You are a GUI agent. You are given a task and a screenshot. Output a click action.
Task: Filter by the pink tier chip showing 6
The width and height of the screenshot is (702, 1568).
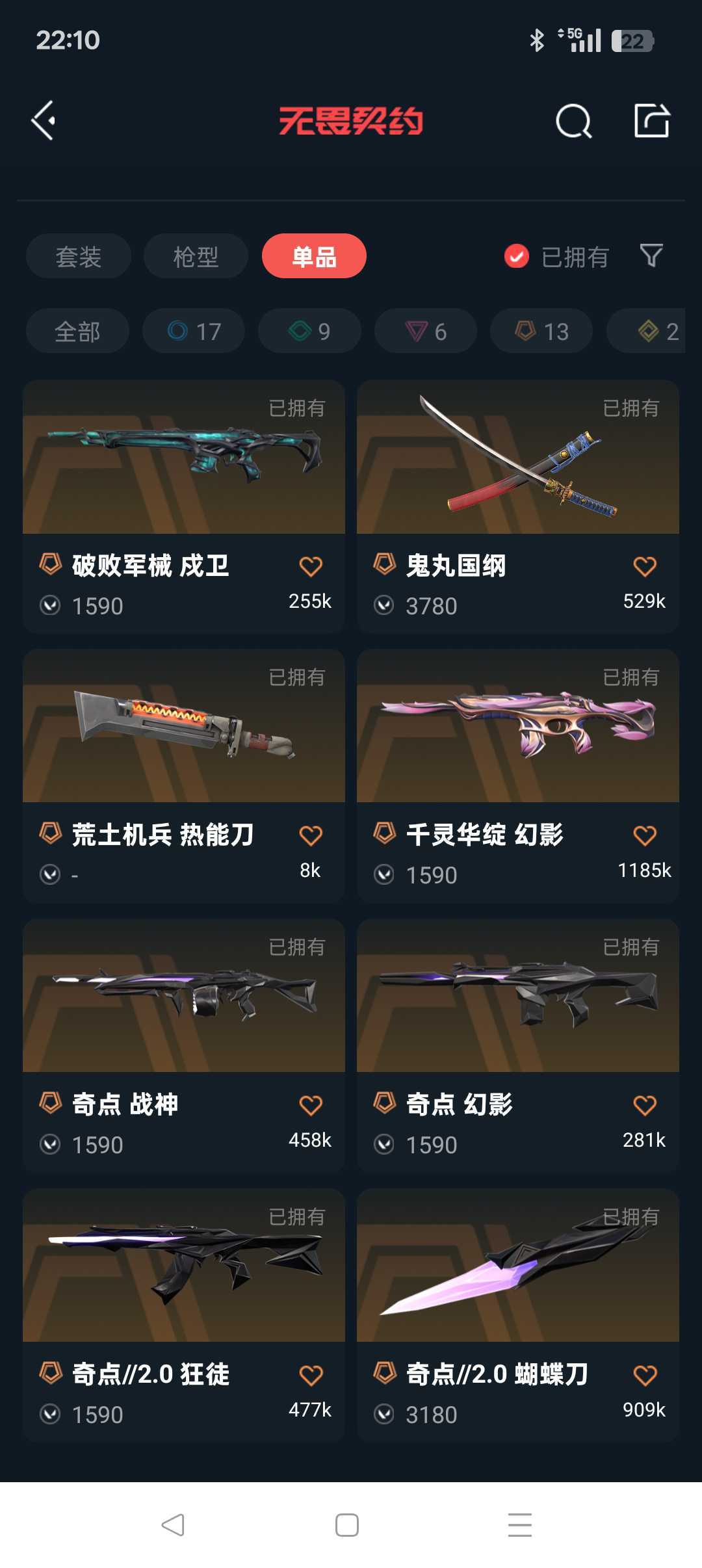point(426,331)
